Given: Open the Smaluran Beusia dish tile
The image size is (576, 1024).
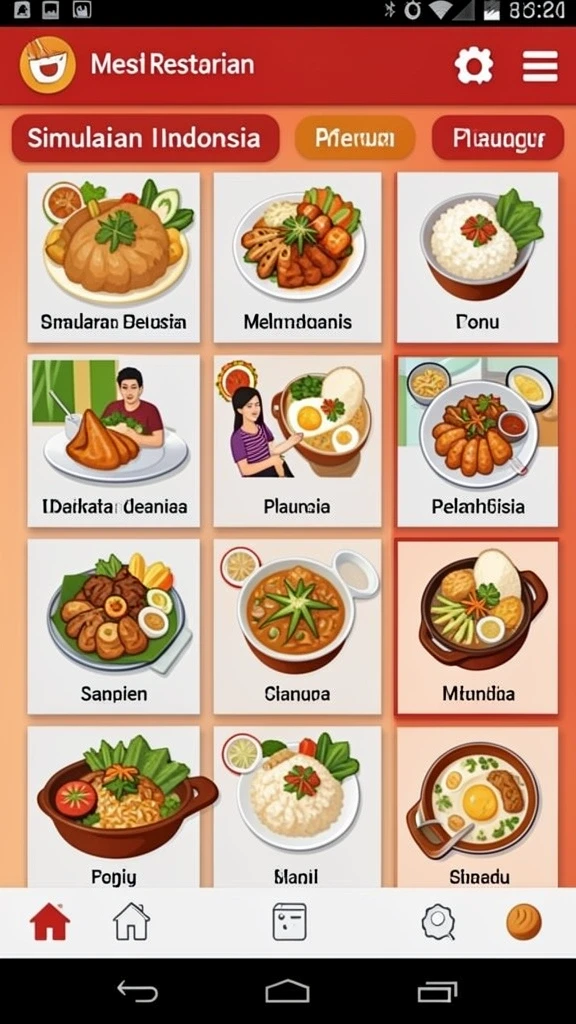Looking at the screenshot, I should point(114,257).
